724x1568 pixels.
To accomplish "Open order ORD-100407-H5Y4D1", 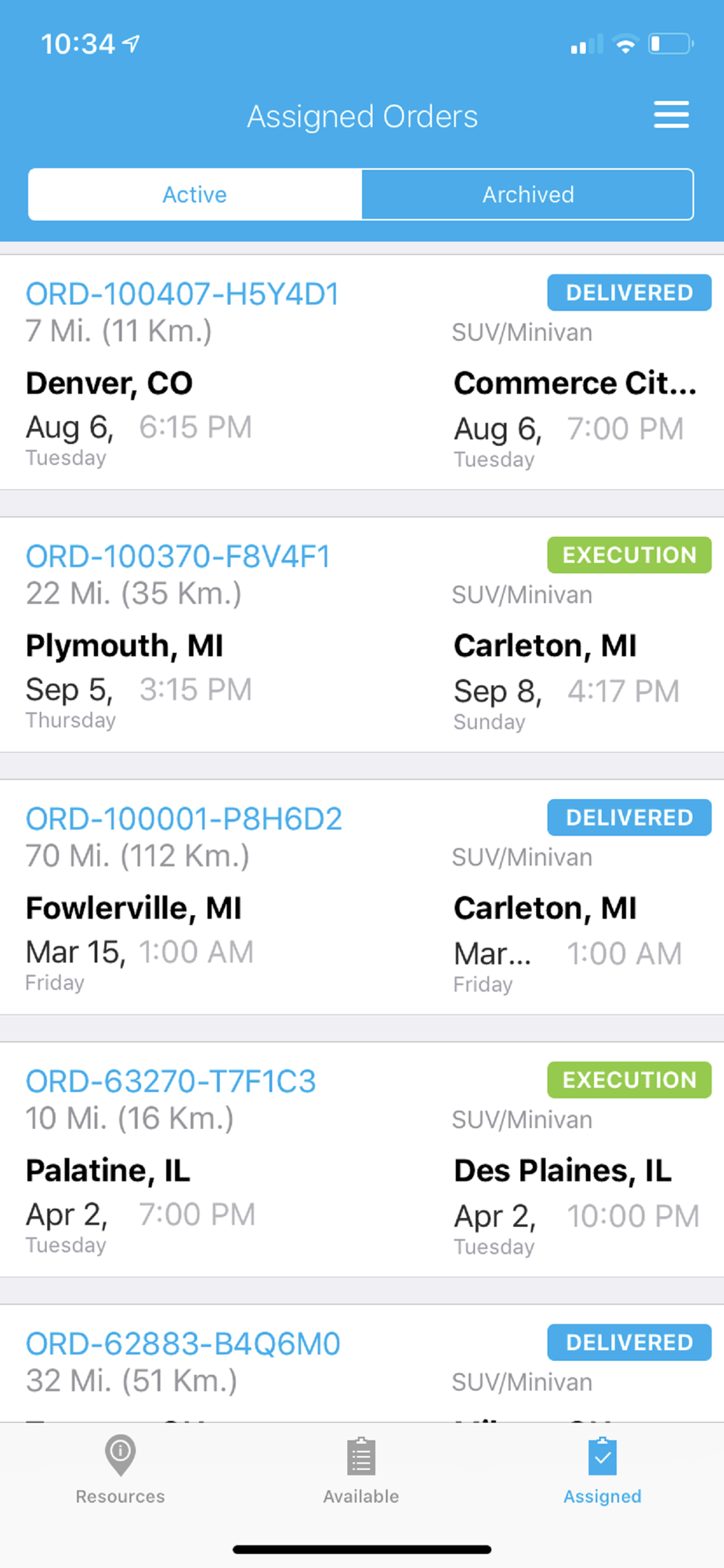I will [362, 372].
